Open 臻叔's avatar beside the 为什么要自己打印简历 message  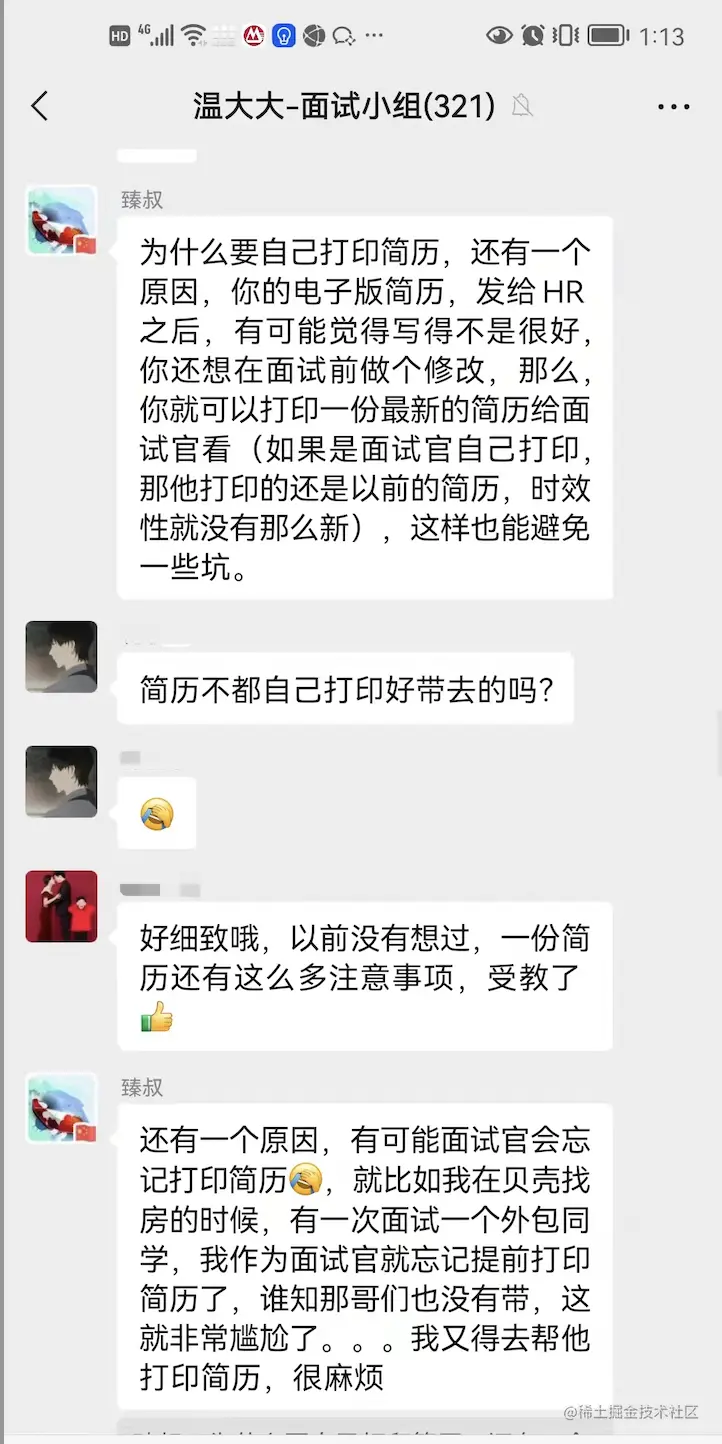click(x=61, y=220)
